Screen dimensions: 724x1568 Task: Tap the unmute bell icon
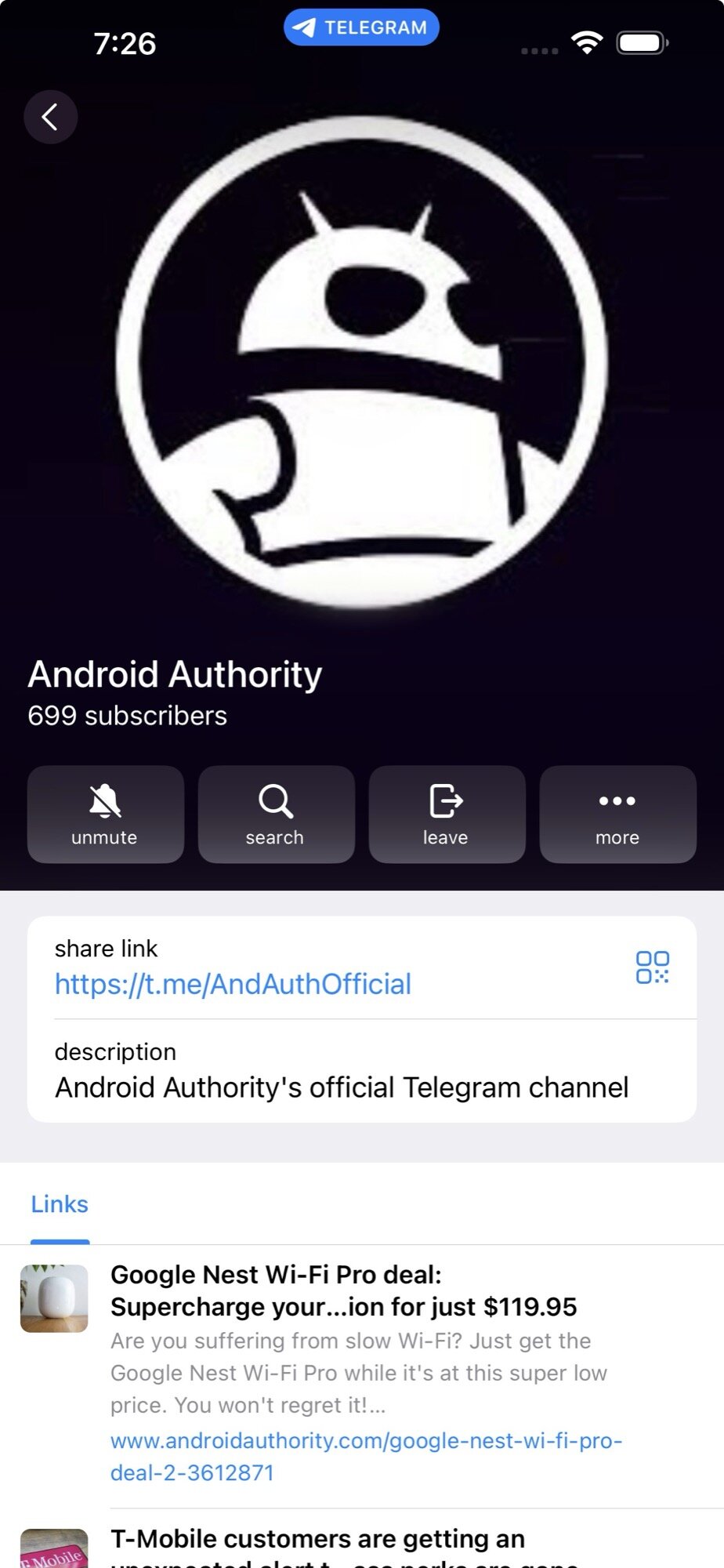[105, 801]
